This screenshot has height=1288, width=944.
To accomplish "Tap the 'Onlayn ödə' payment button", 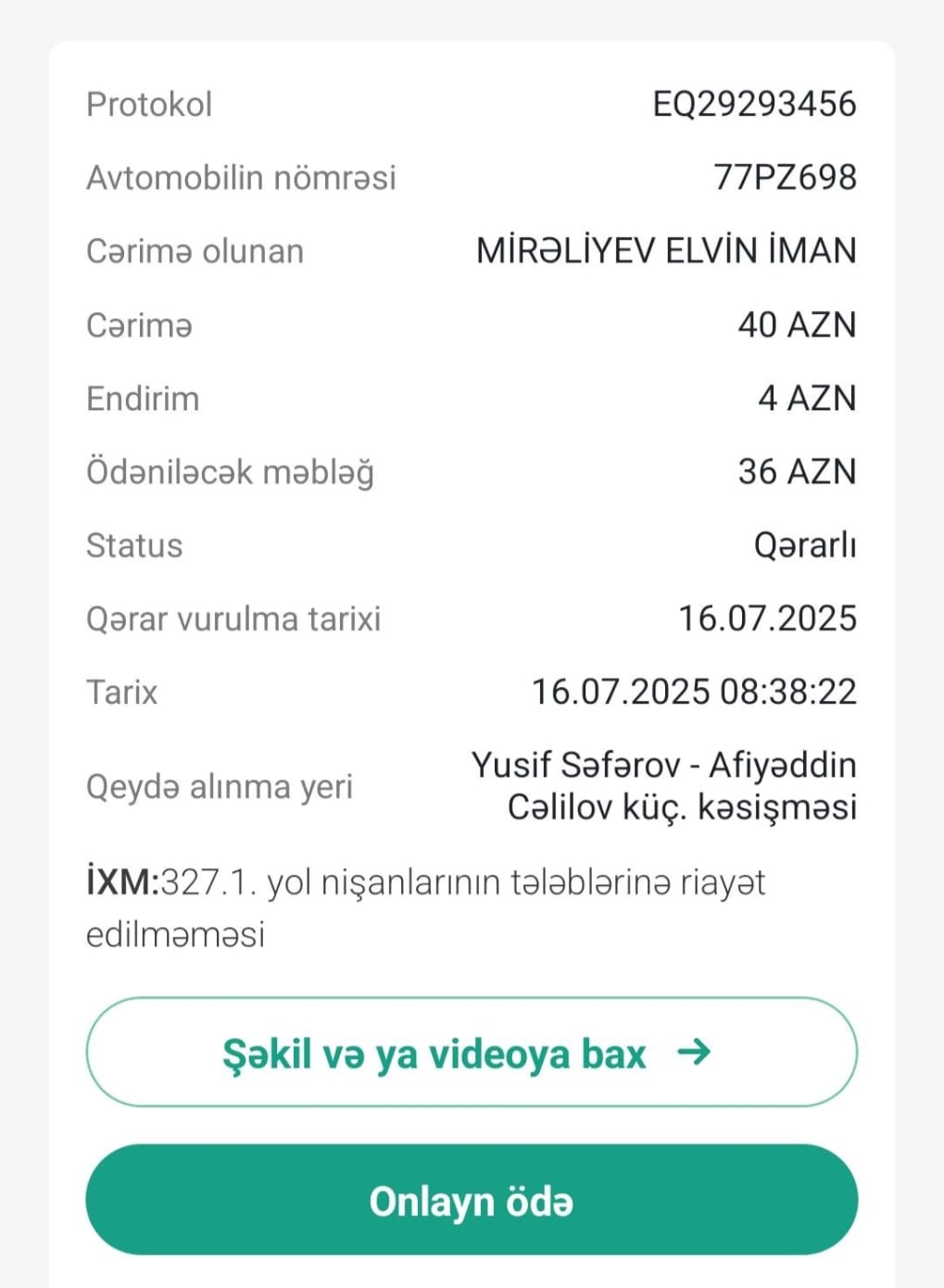I will pyautogui.click(x=471, y=1201).
